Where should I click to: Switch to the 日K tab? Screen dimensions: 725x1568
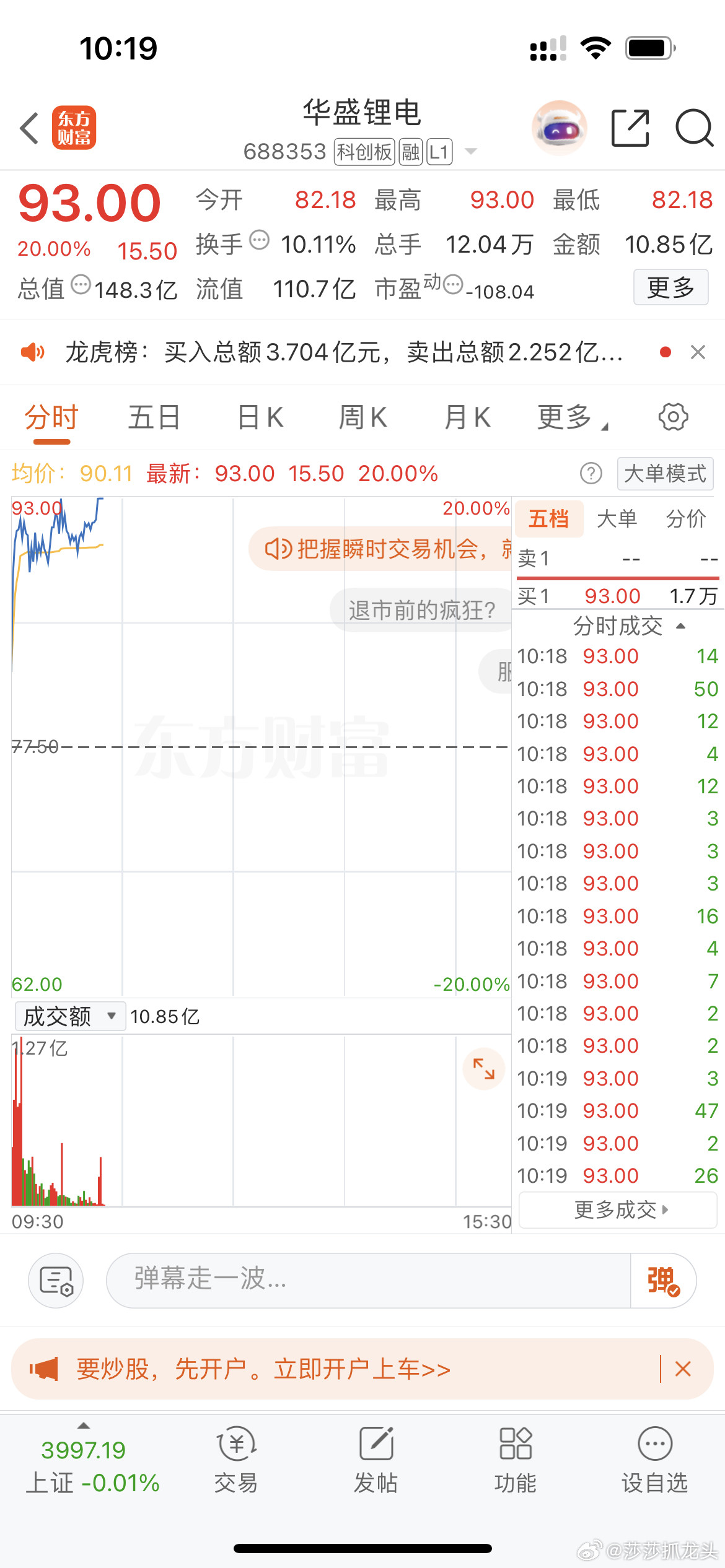point(260,417)
